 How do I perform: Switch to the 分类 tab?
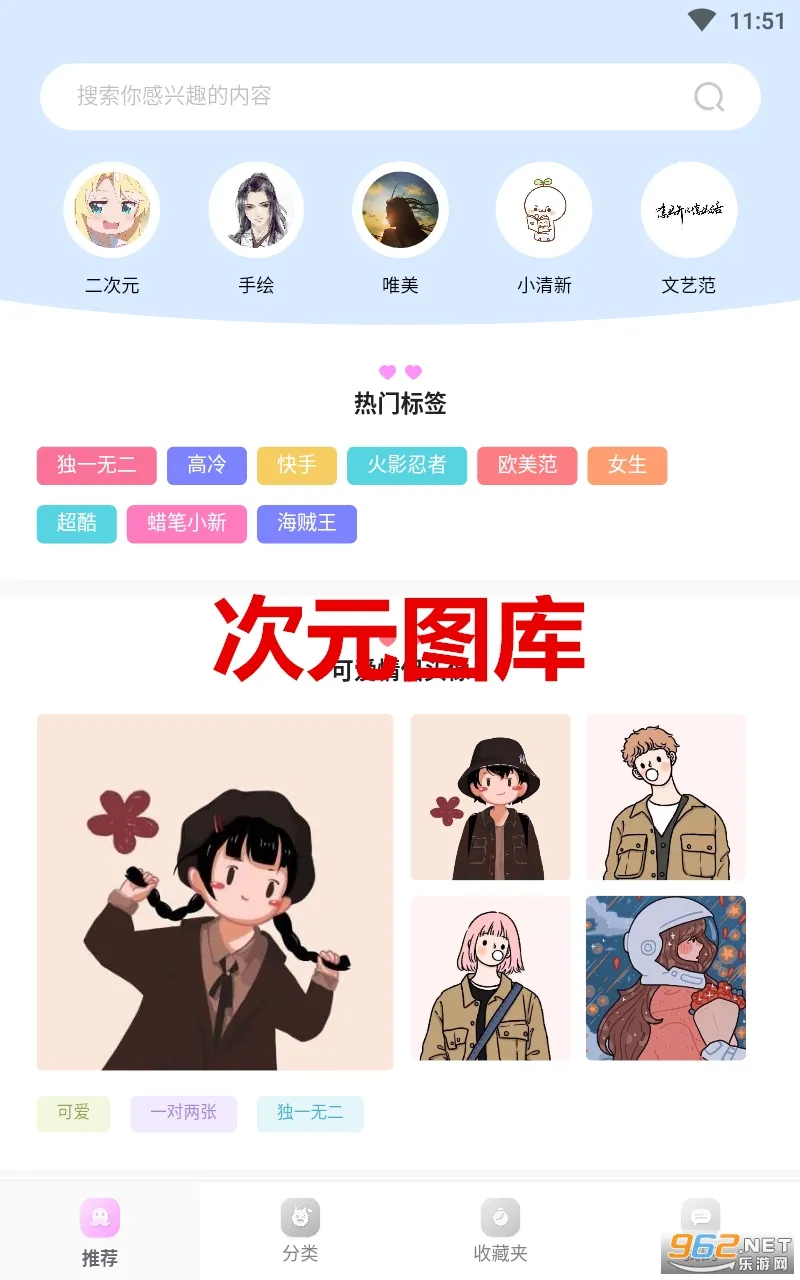click(300, 1230)
